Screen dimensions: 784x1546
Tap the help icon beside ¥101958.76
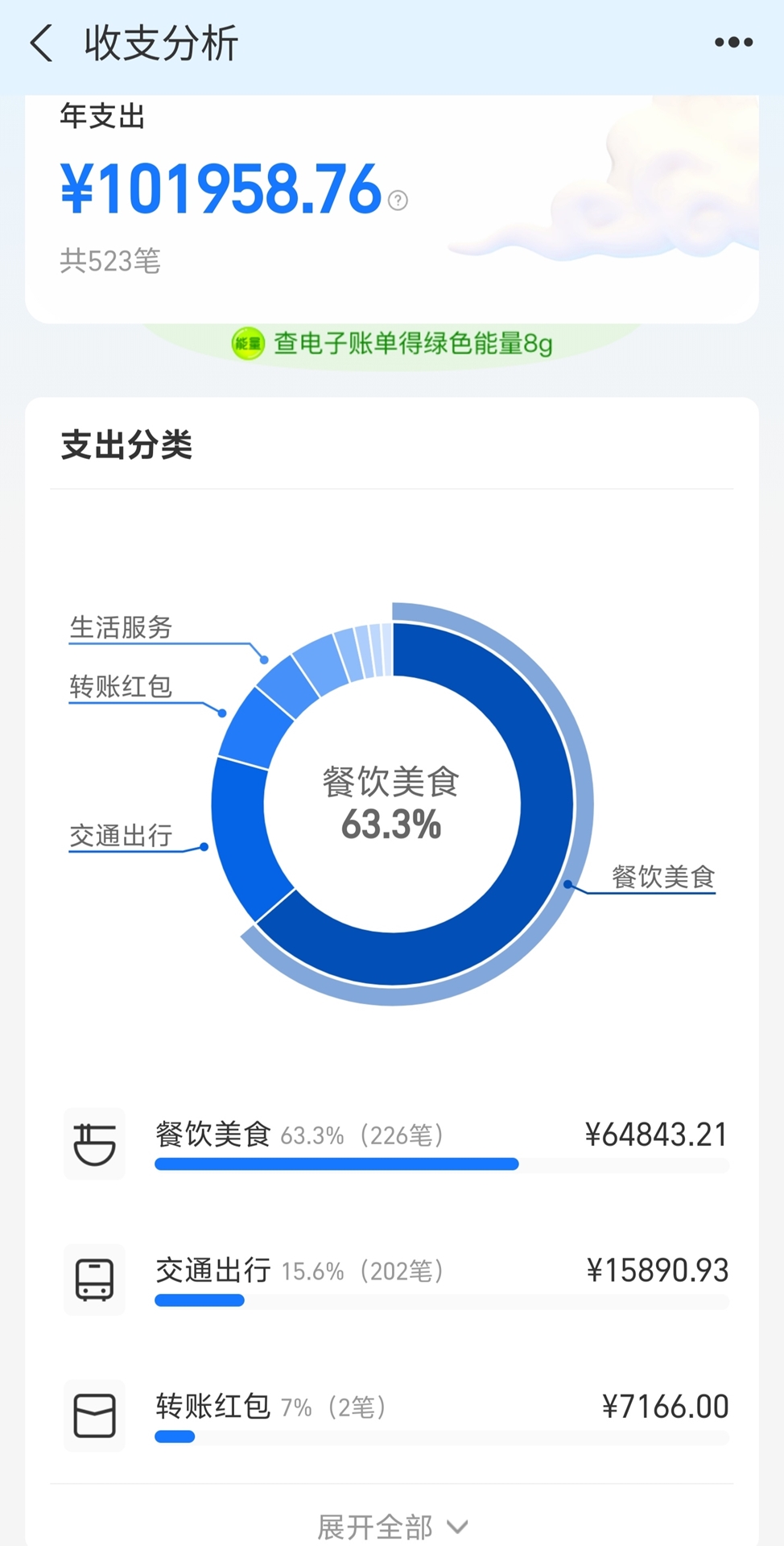pyautogui.click(x=398, y=200)
